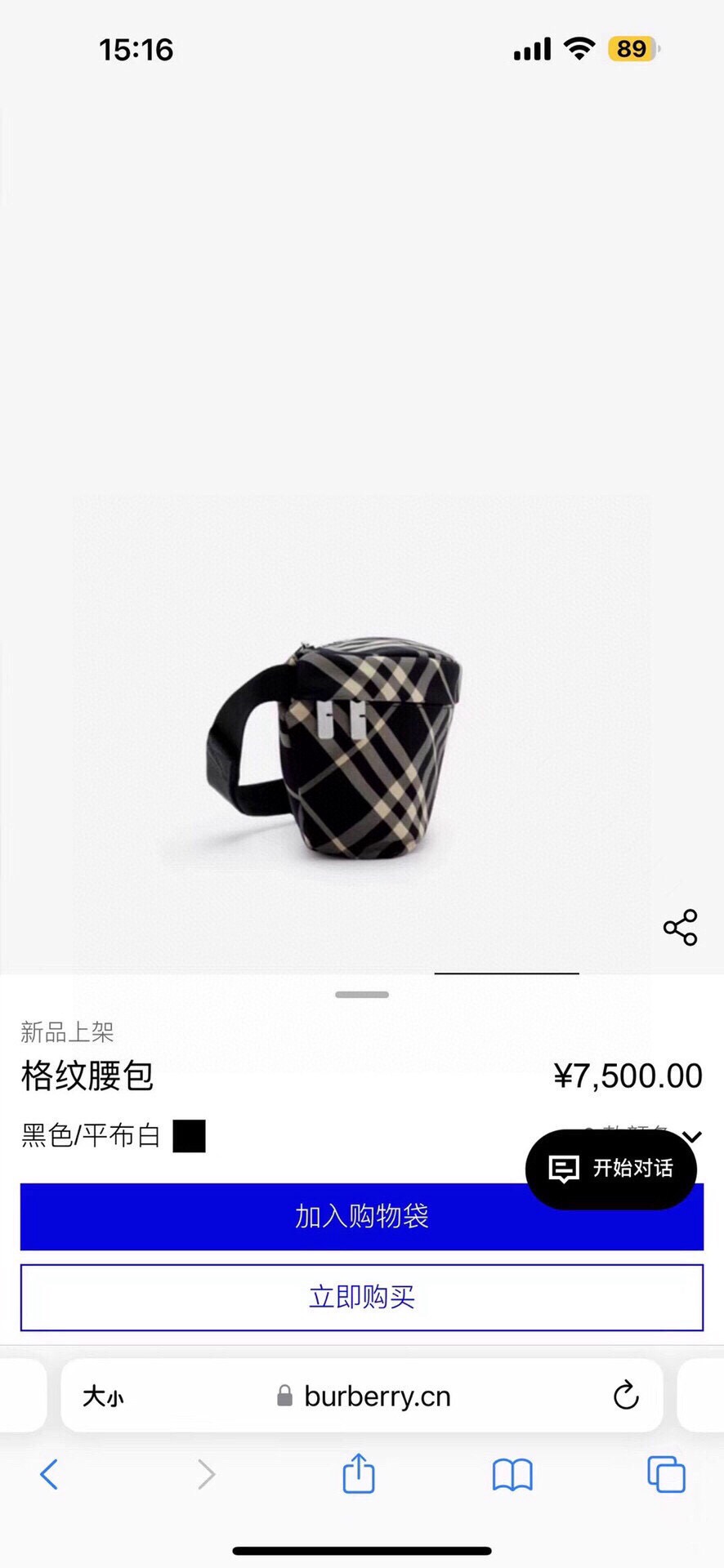Select the black color swatch

click(189, 1136)
